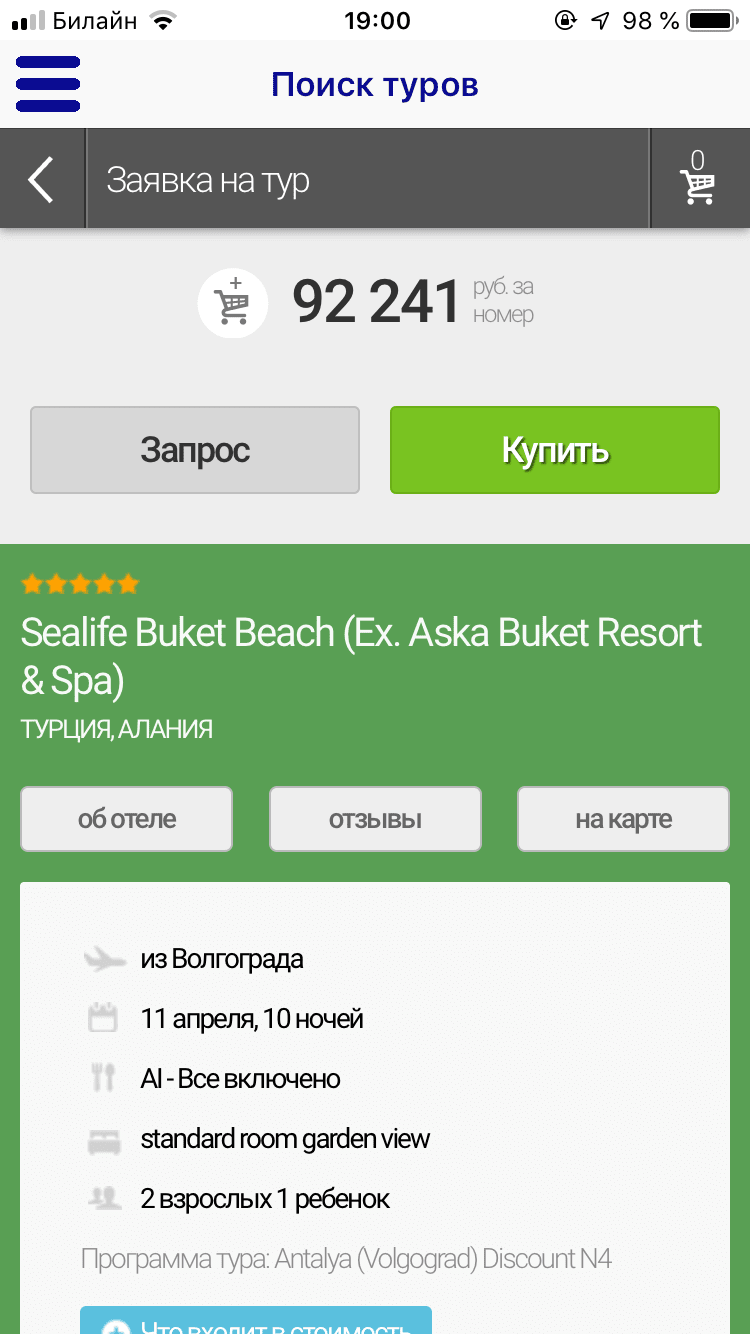Open the shopping cart
This screenshot has height=1334, width=750.
point(698,180)
